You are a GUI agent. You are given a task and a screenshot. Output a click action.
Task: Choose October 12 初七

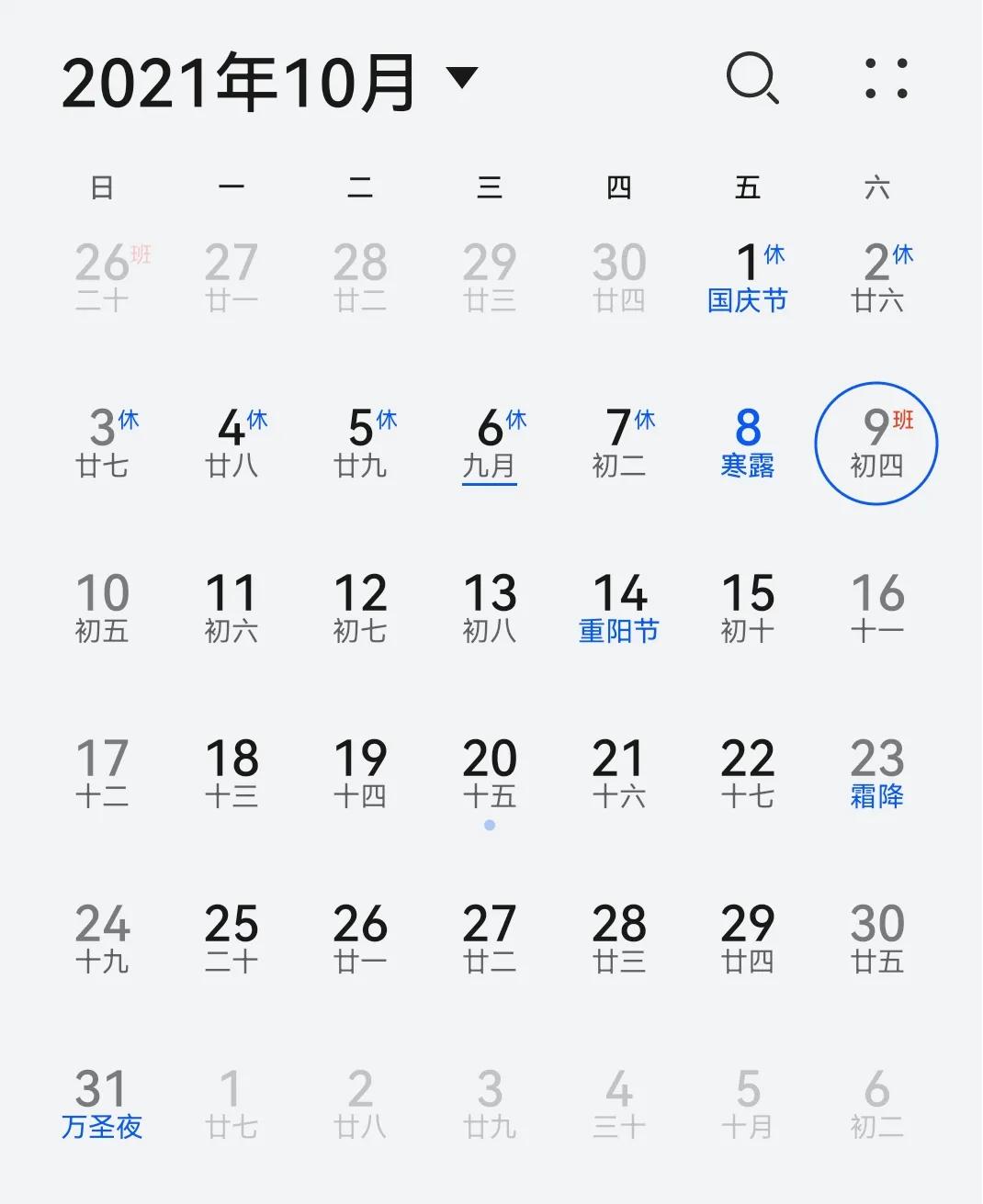[x=360, y=608]
